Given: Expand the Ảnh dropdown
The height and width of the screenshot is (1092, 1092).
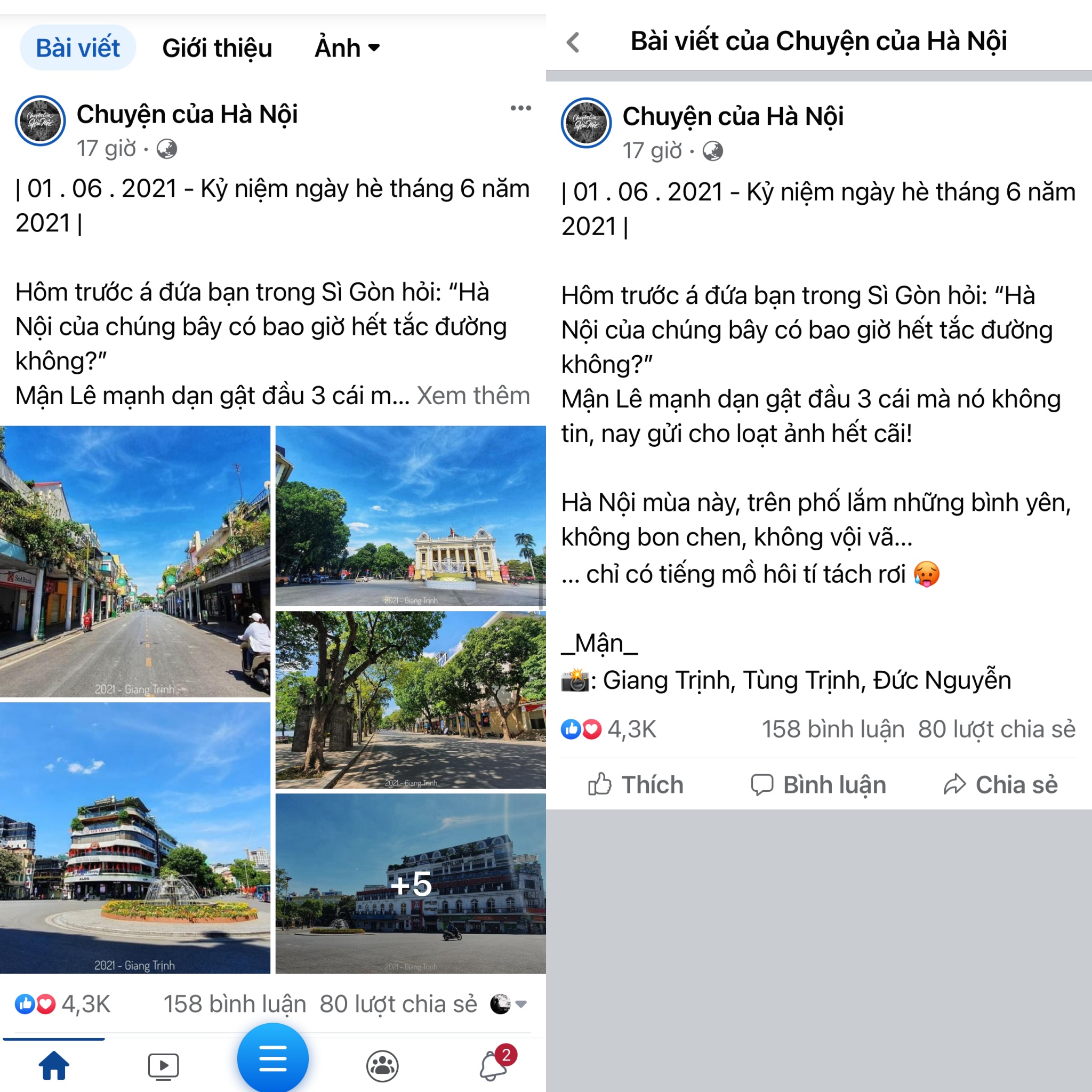Looking at the screenshot, I should (347, 48).
